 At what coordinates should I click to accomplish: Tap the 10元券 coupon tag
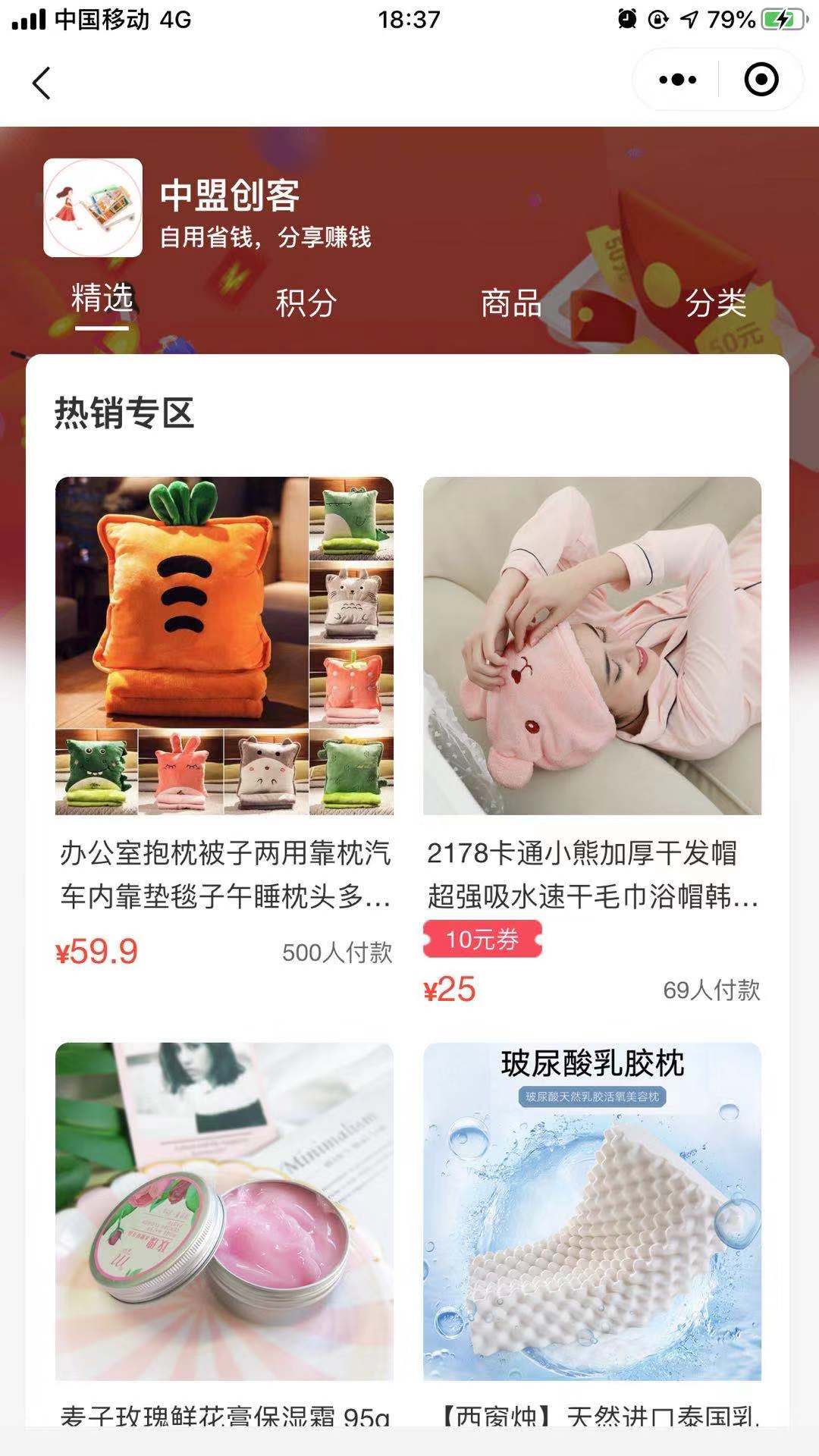coord(482,940)
